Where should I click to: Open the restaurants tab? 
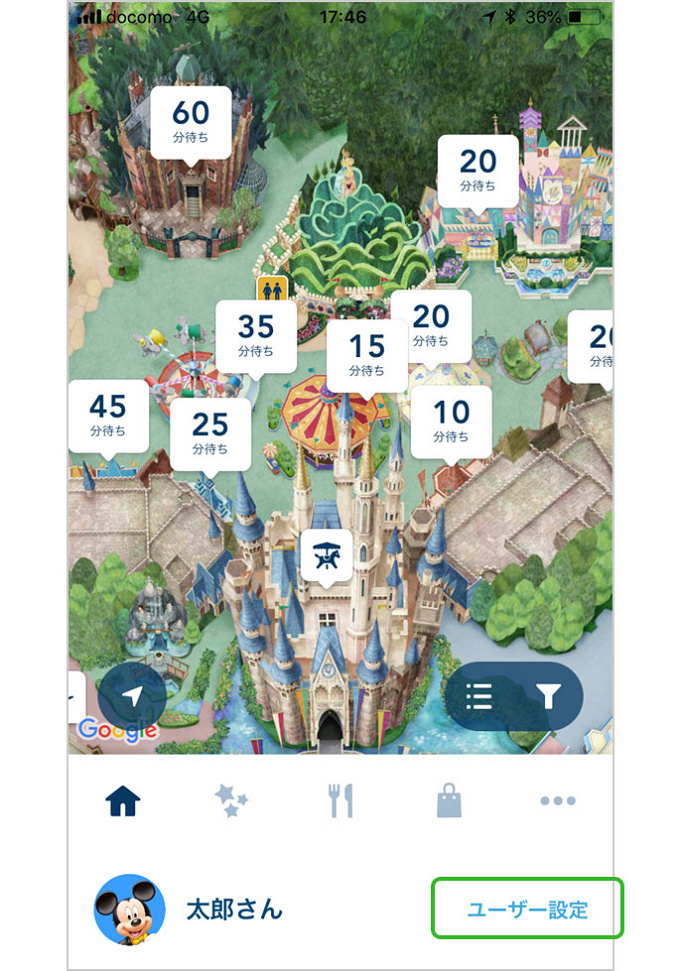pyautogui.click(x=340, y=800)
